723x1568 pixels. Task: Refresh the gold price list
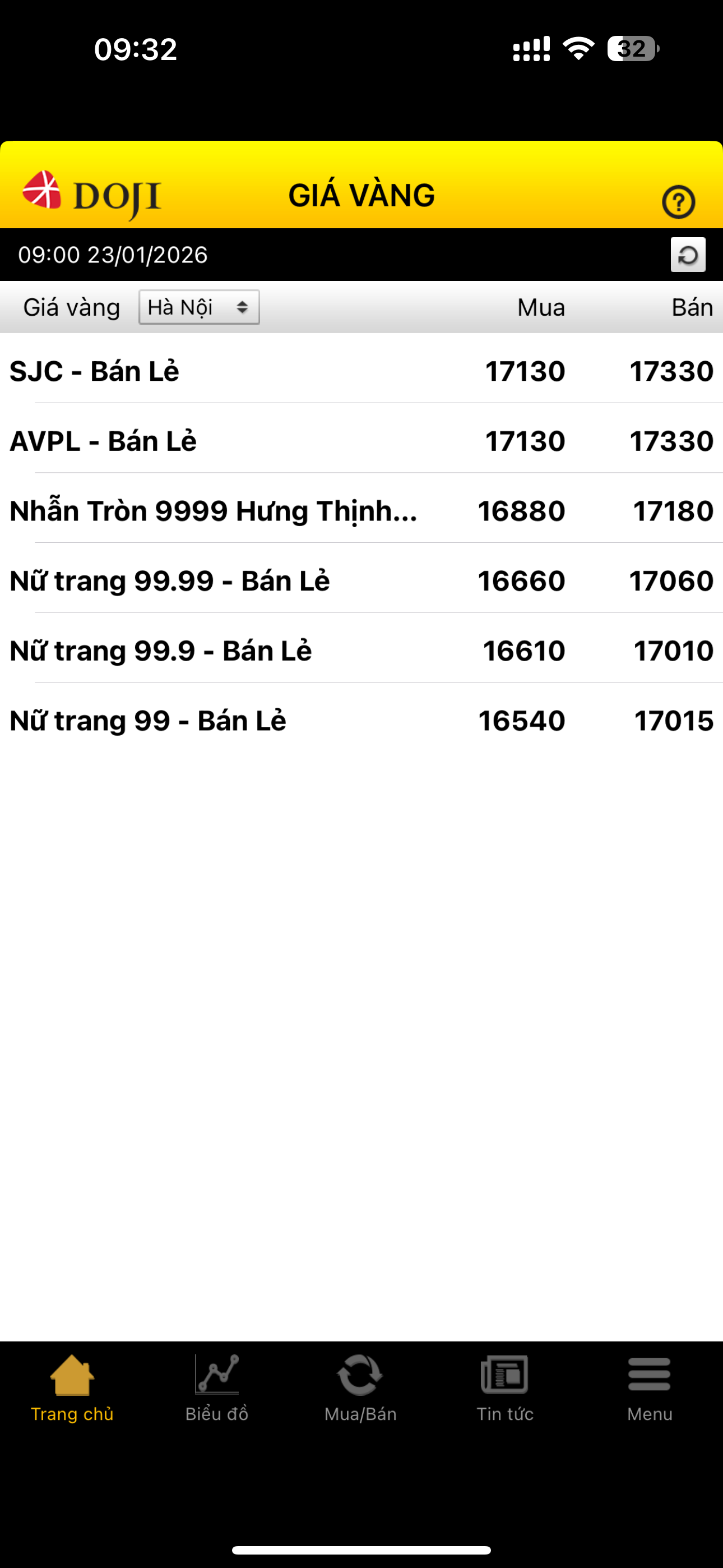click(688, 255)
